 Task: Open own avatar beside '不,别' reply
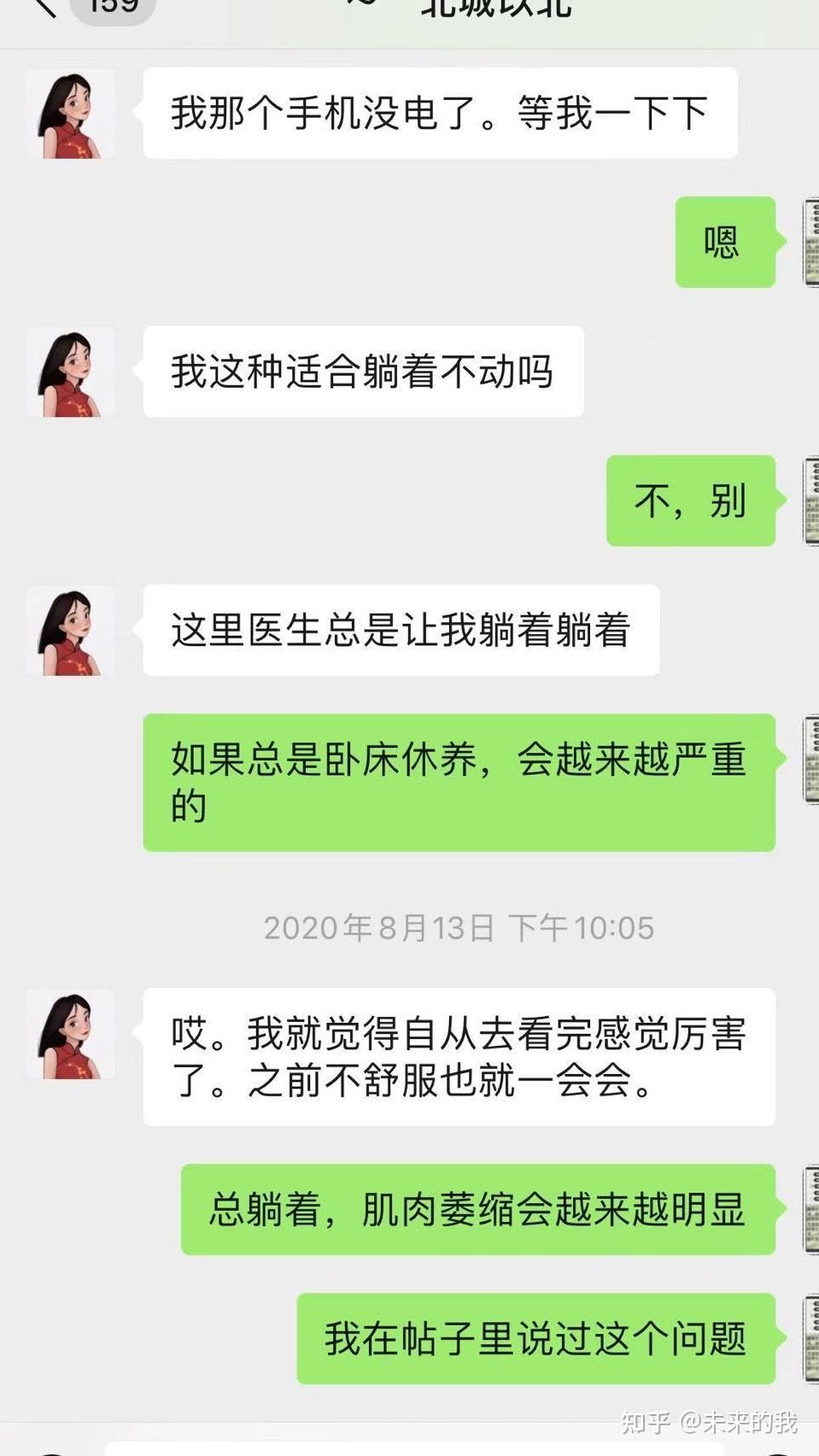coord(810,502)
